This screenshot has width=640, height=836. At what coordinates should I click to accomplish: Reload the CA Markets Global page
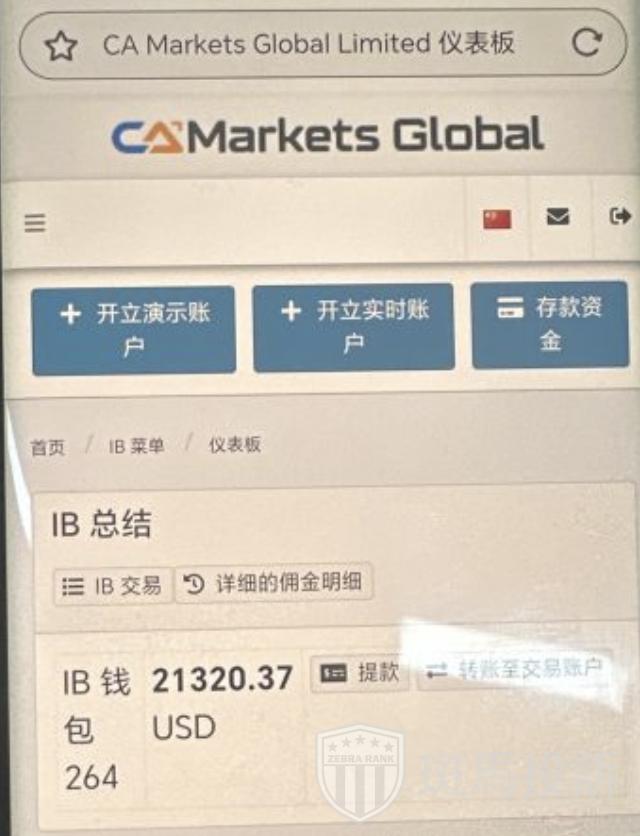click(x=585, y=43)
